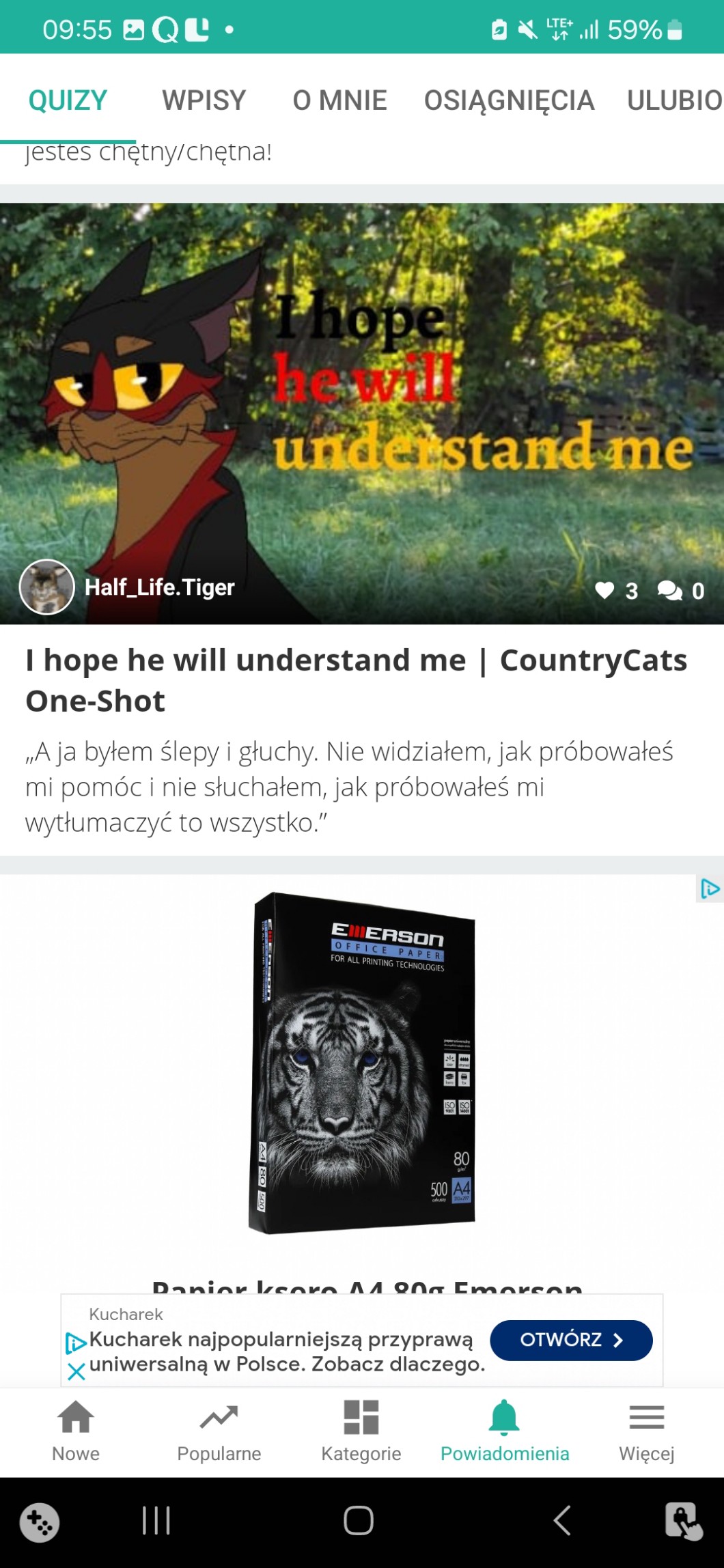724x1568 pixels.
Task: Select the OSIĄGNIĘCIA tab
Action: [509, 100]
